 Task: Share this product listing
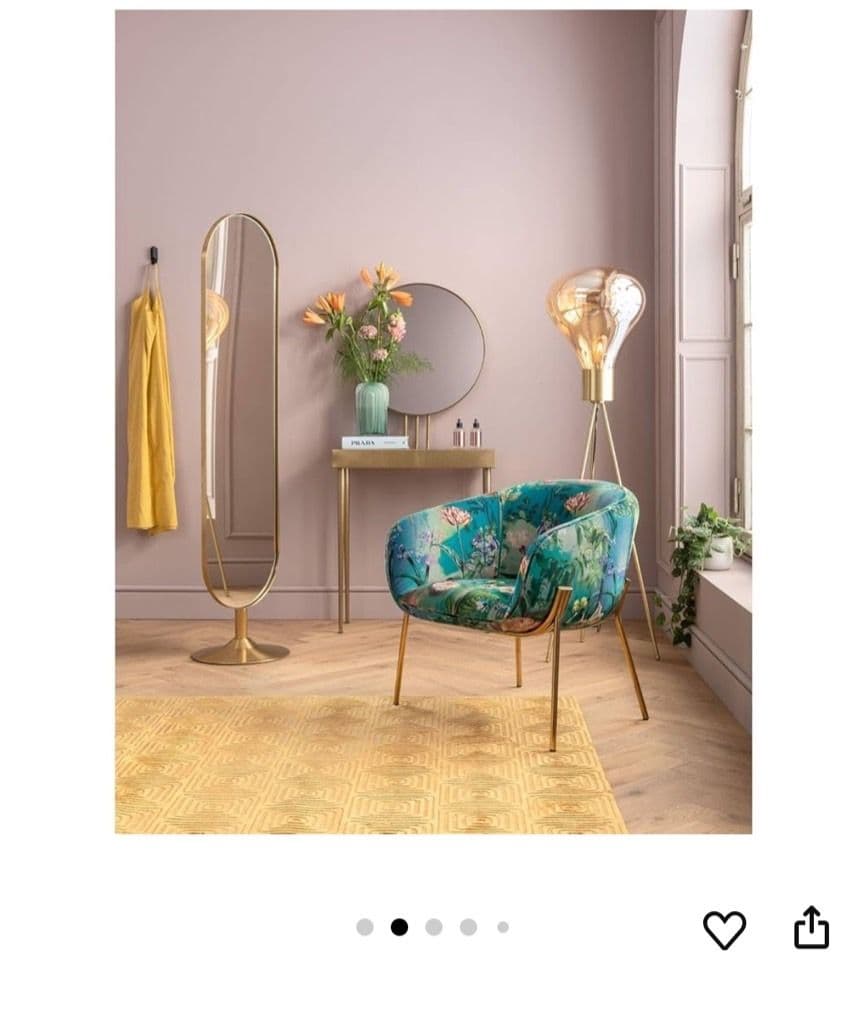coord(811,928)
